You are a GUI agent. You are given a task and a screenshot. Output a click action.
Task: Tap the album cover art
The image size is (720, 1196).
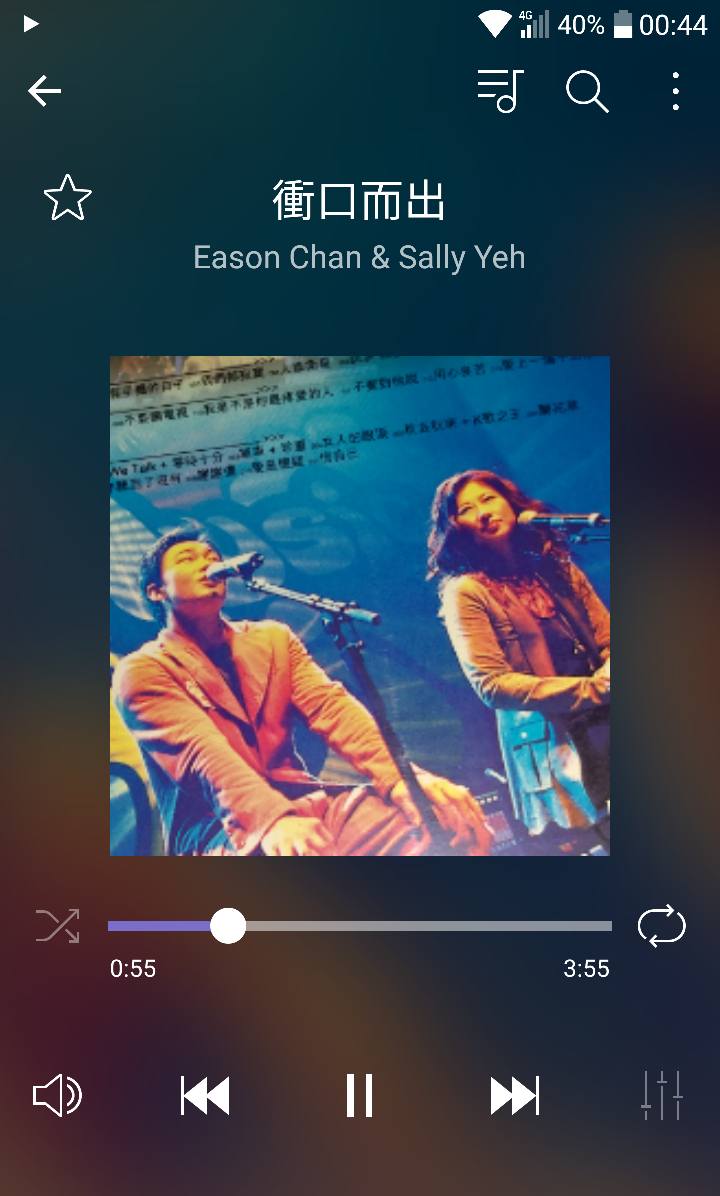click(x=360, y=606)
